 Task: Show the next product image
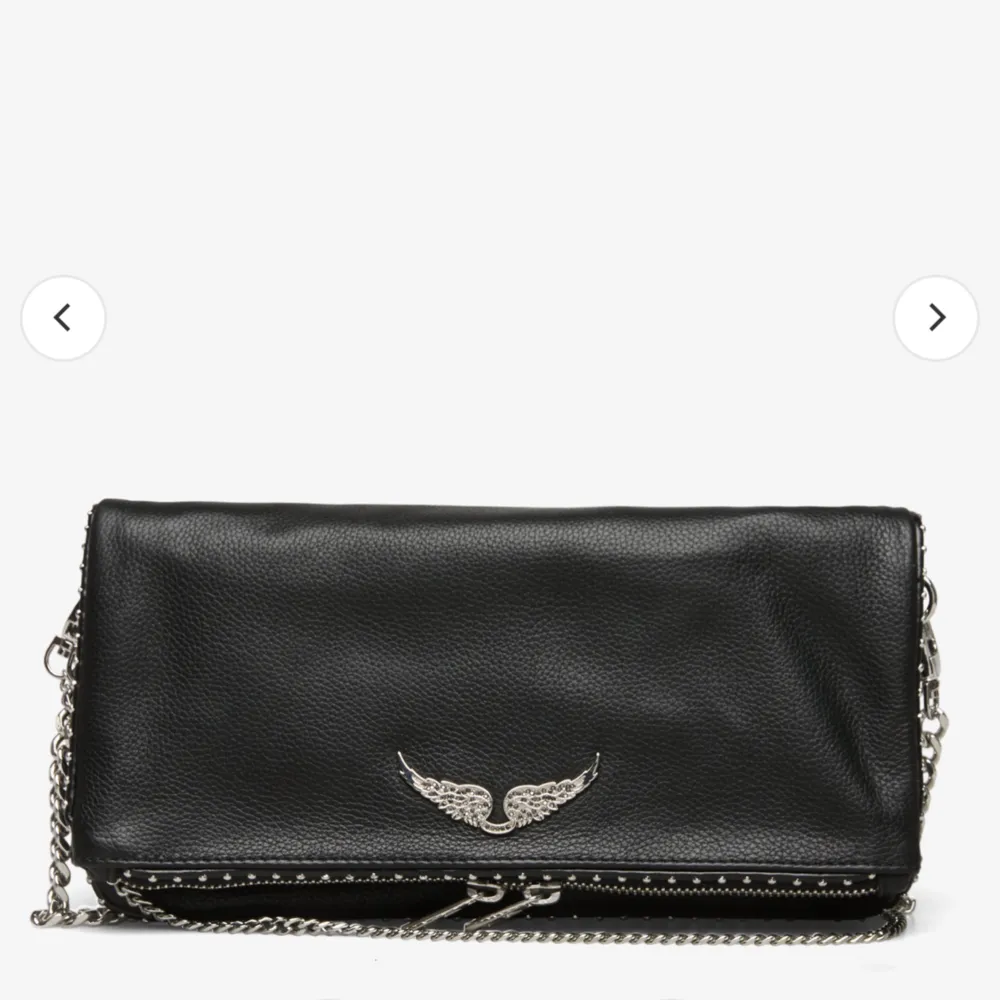tap(936, 318)
